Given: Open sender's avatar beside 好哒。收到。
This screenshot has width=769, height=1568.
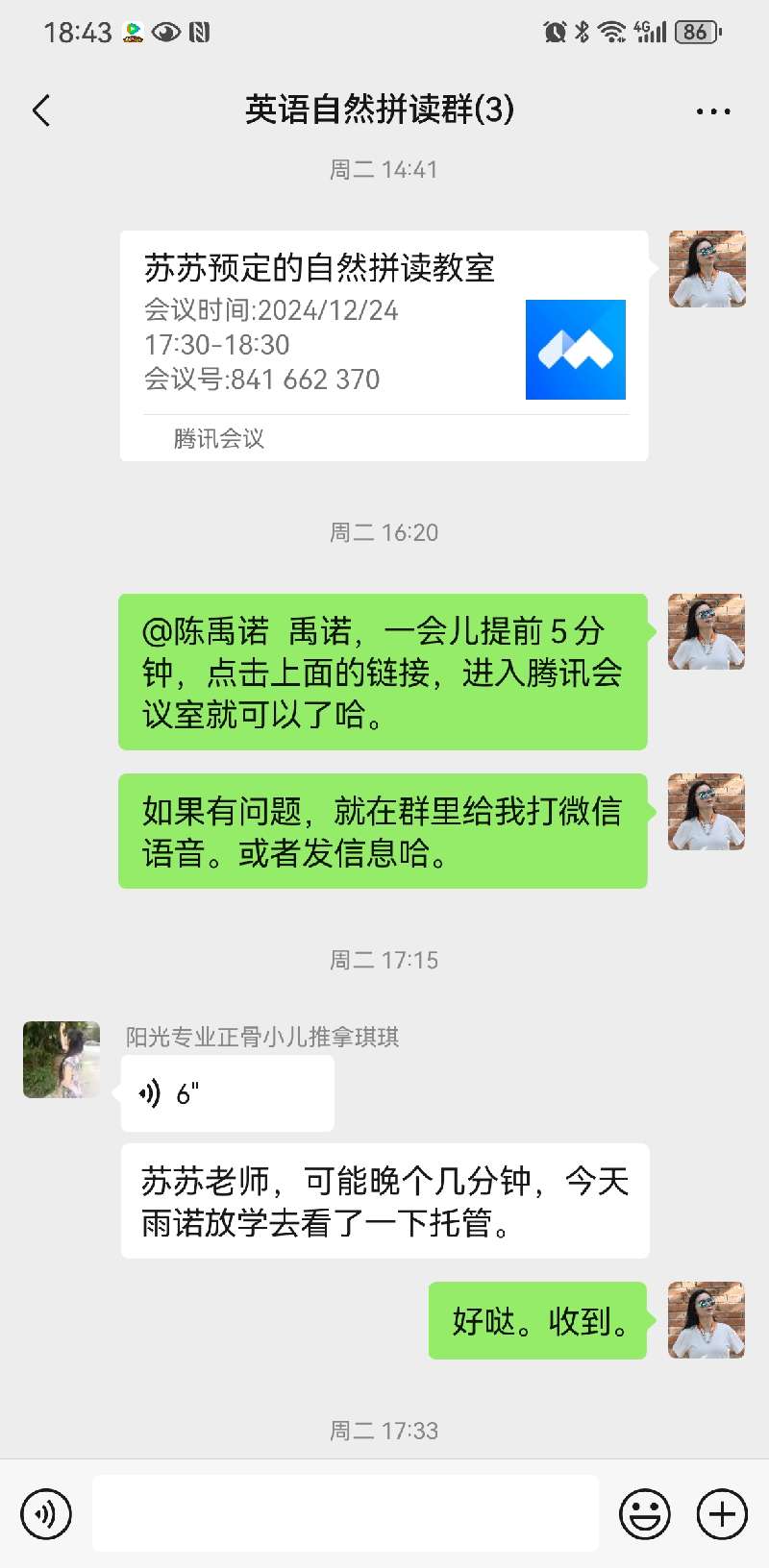Looking at the screenshot, I should (707, 1319).
